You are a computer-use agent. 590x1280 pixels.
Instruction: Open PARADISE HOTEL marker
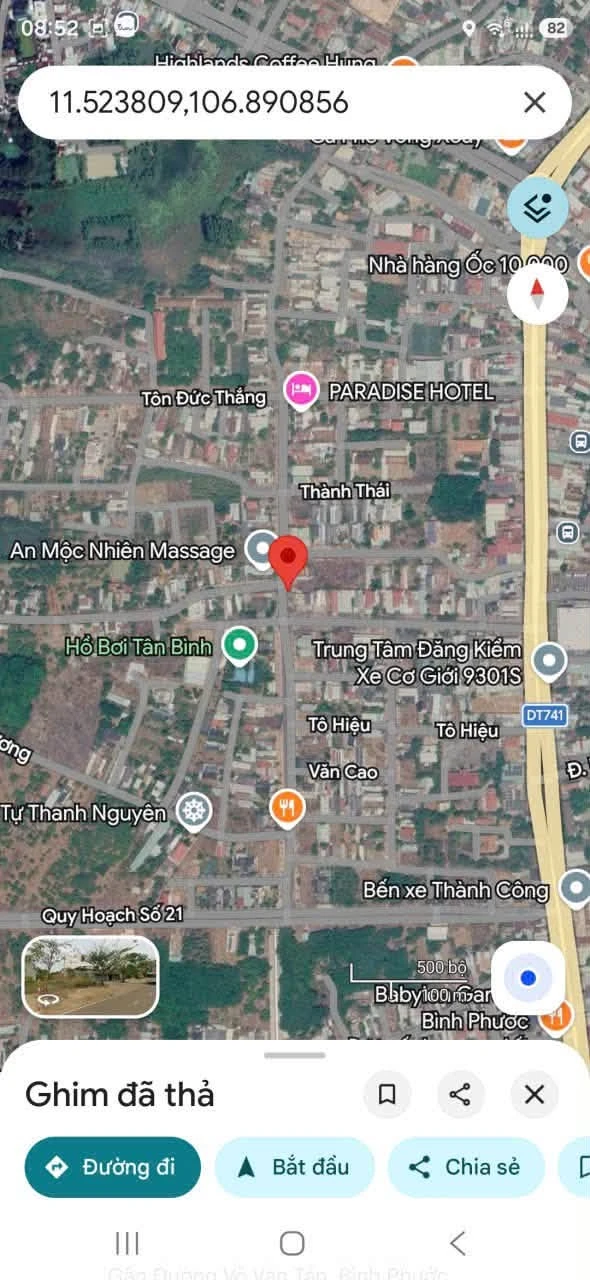tap(301, 391)
